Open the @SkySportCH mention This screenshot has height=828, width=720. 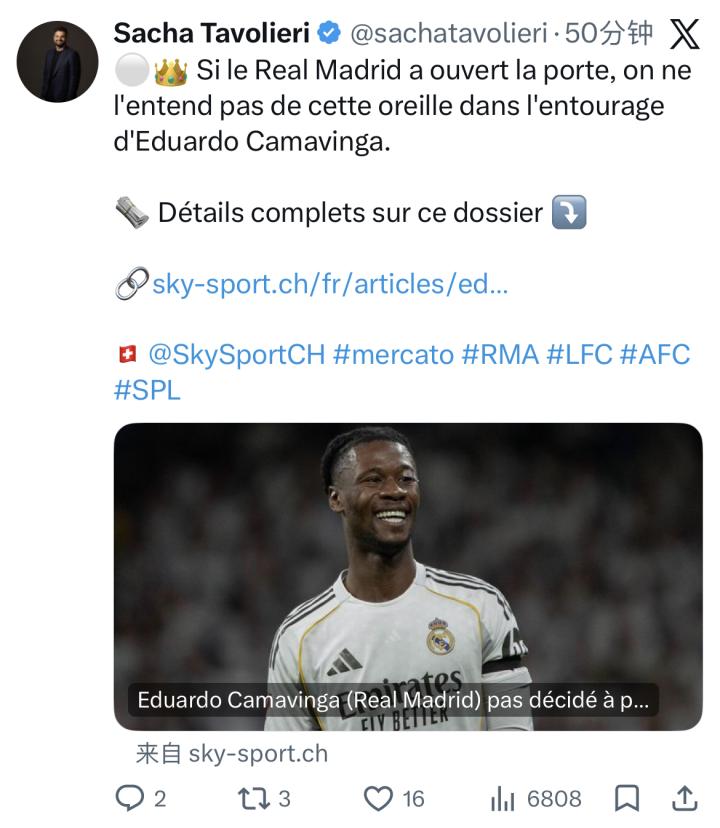(x=236, y=354)
